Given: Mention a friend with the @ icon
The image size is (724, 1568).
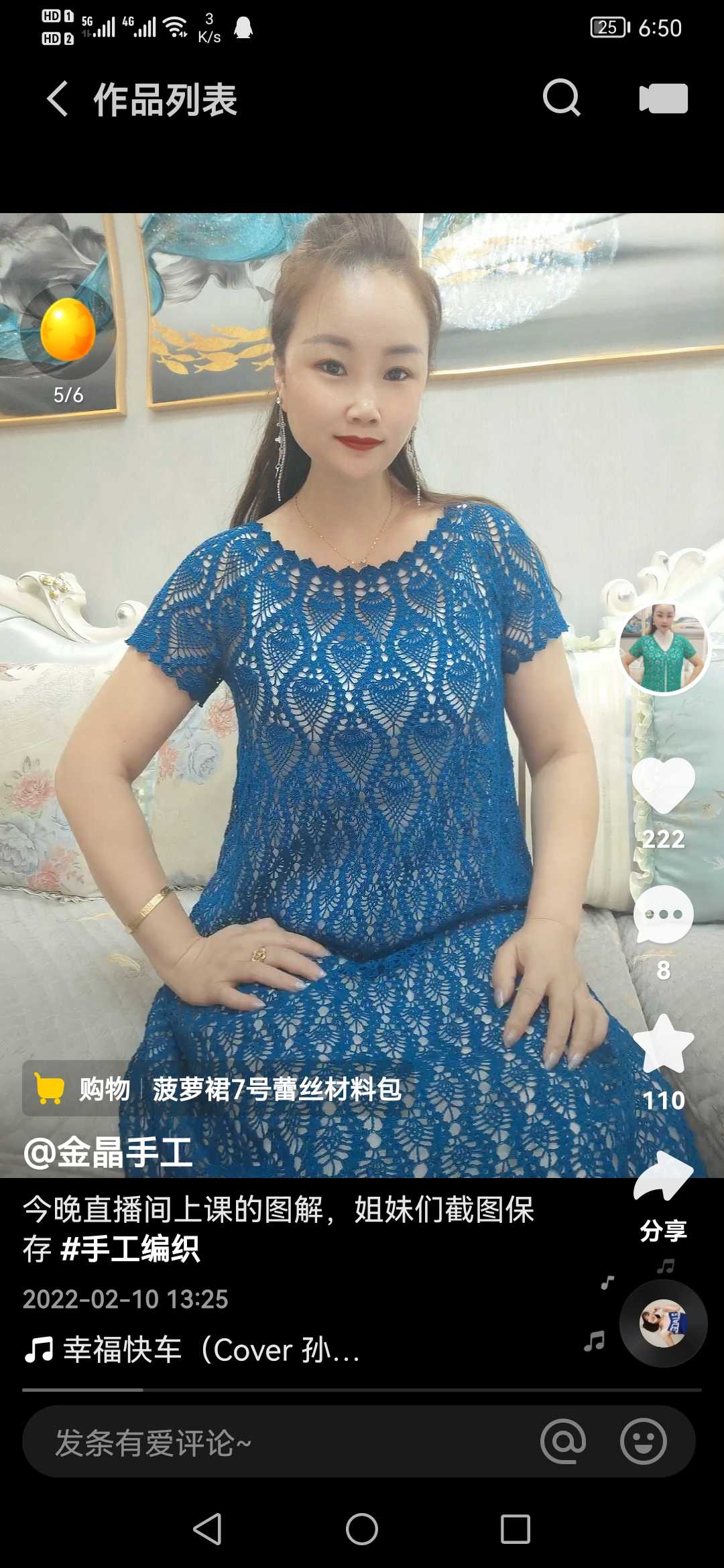Looking at the screenshot, I should click(563, 1441).
